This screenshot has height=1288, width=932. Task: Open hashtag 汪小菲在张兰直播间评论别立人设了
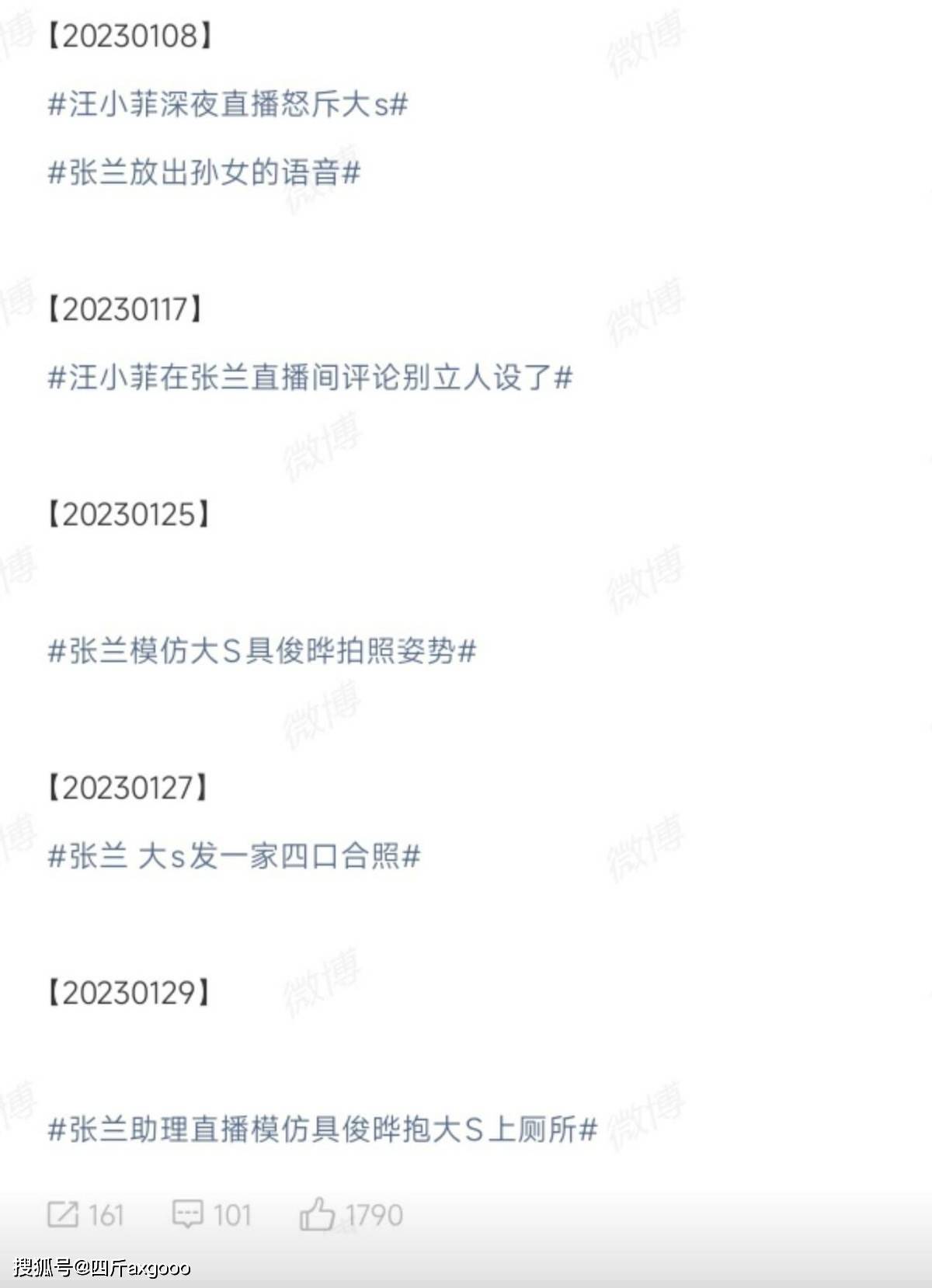pyautogui.click(x=310, y=378)
